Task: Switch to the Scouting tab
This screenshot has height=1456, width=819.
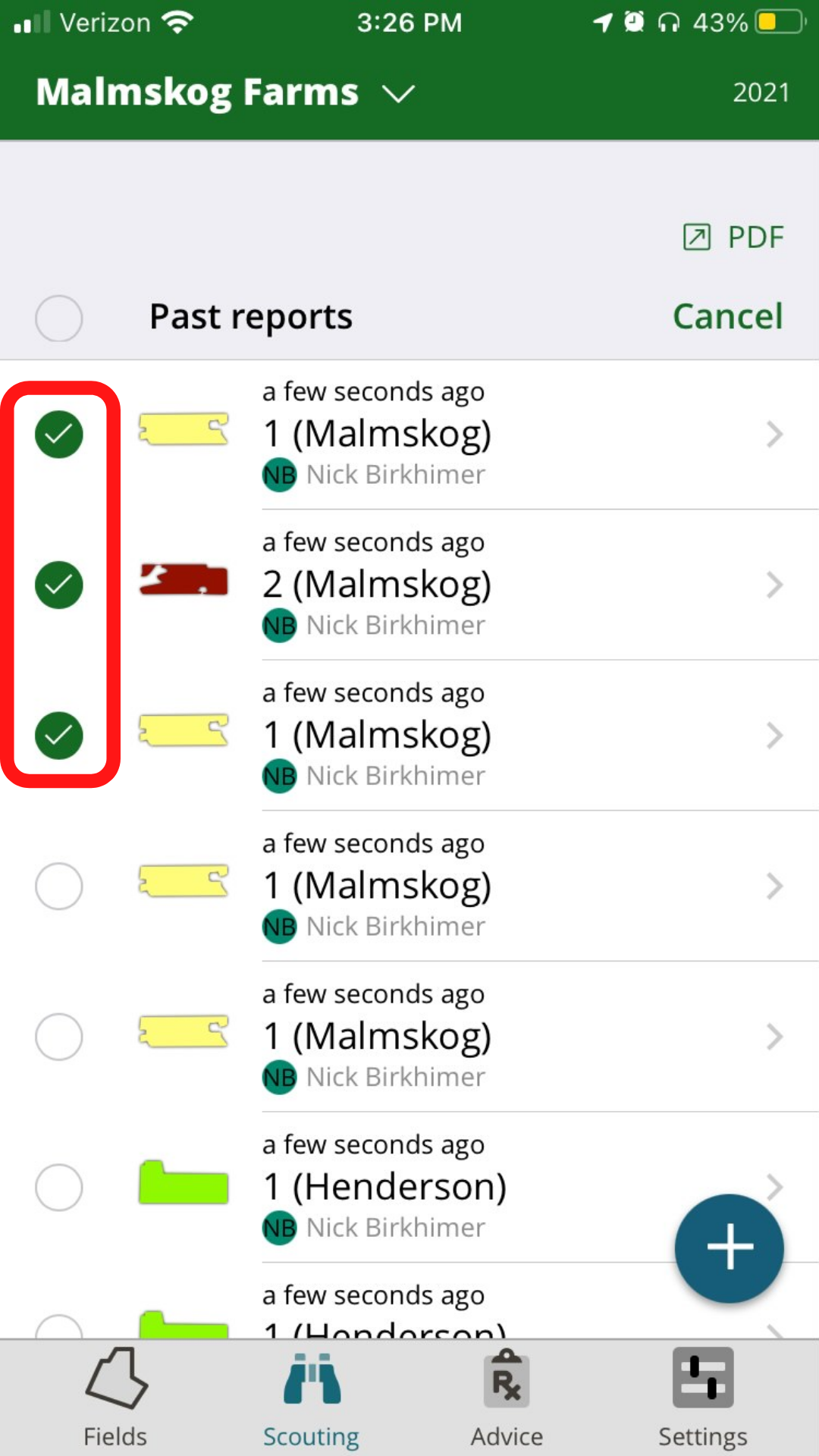Action: point(311,1398)
